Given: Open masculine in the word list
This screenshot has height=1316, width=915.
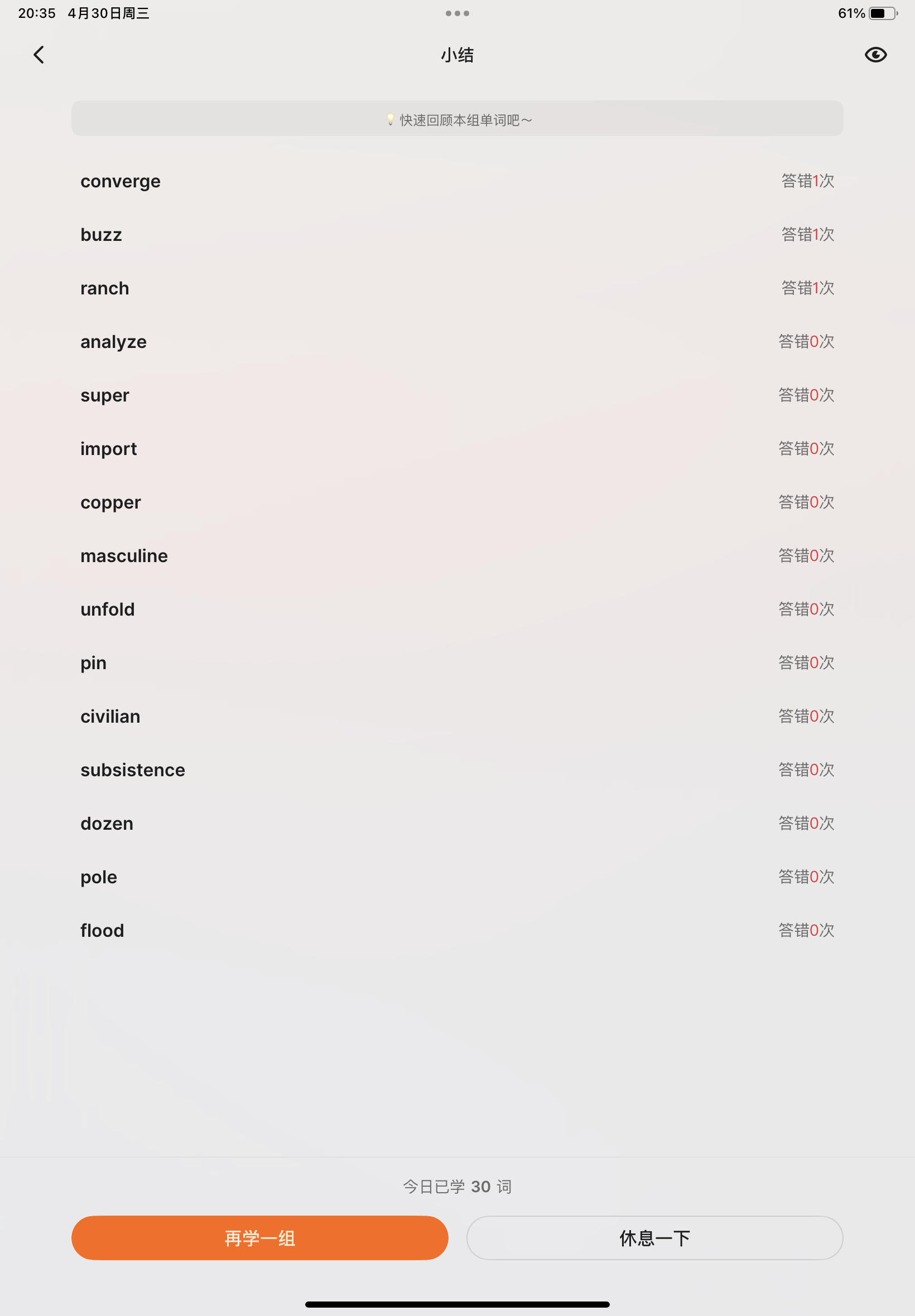Looking at the screenshot, I should coord(458,556).
